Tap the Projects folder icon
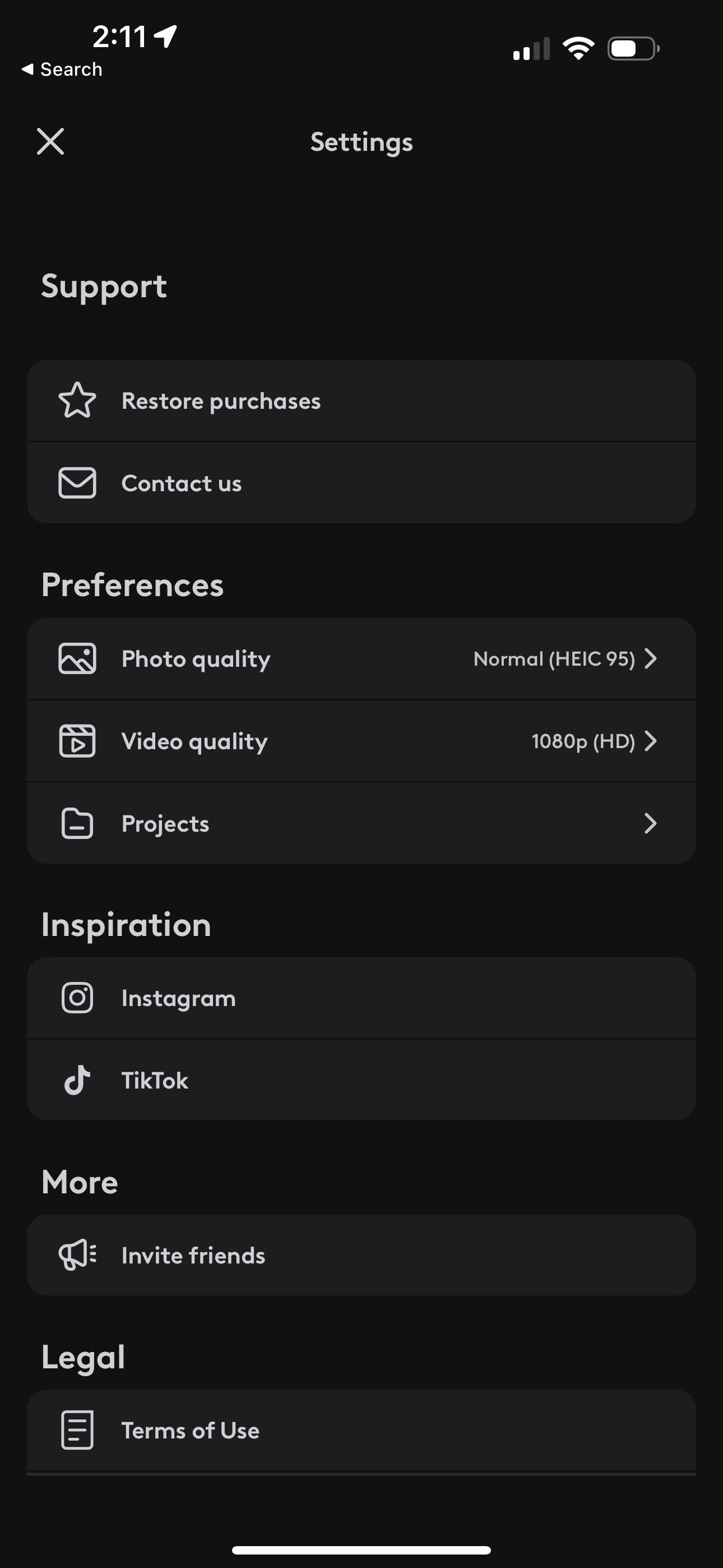The image size is (723, 1568). (78, 824)
